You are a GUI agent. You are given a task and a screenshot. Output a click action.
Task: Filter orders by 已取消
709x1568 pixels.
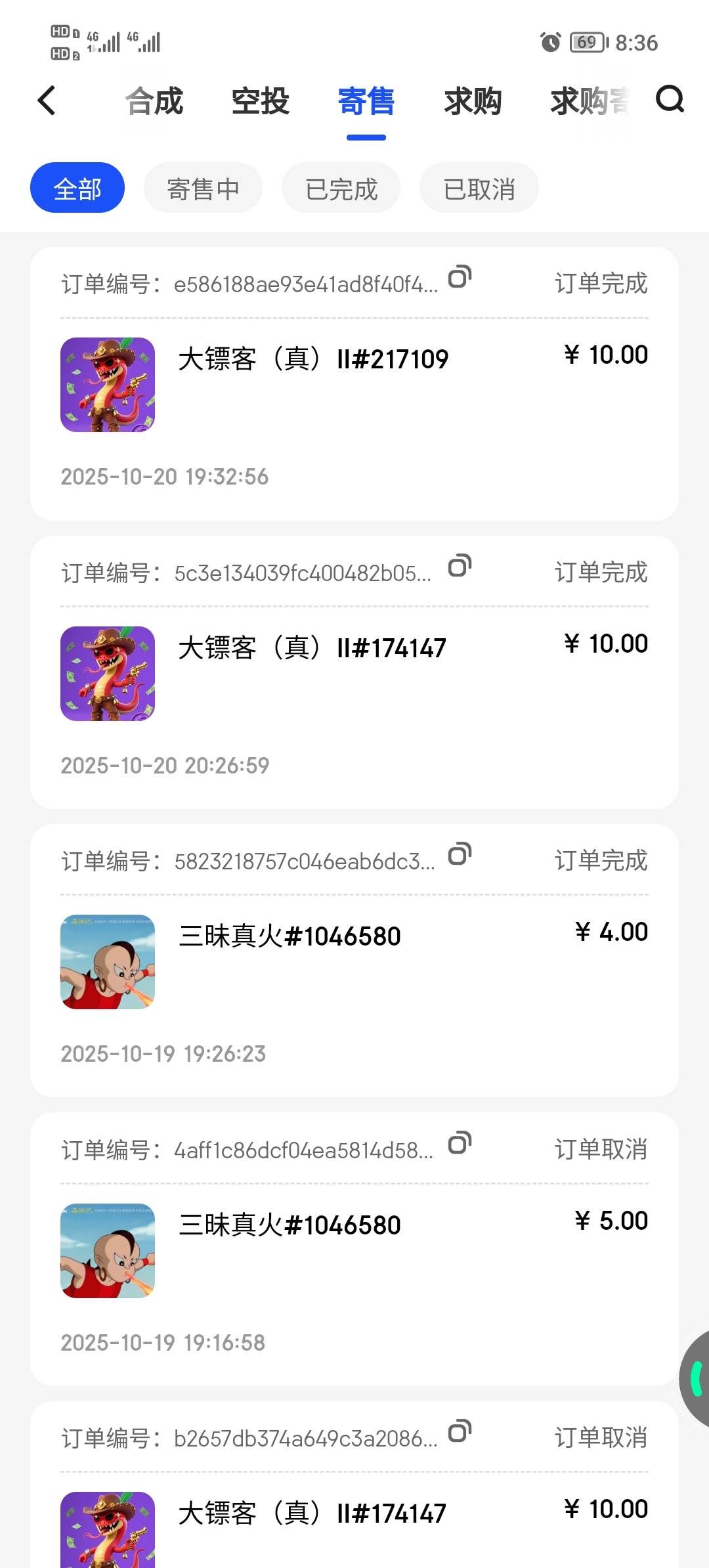coord(479,188)
